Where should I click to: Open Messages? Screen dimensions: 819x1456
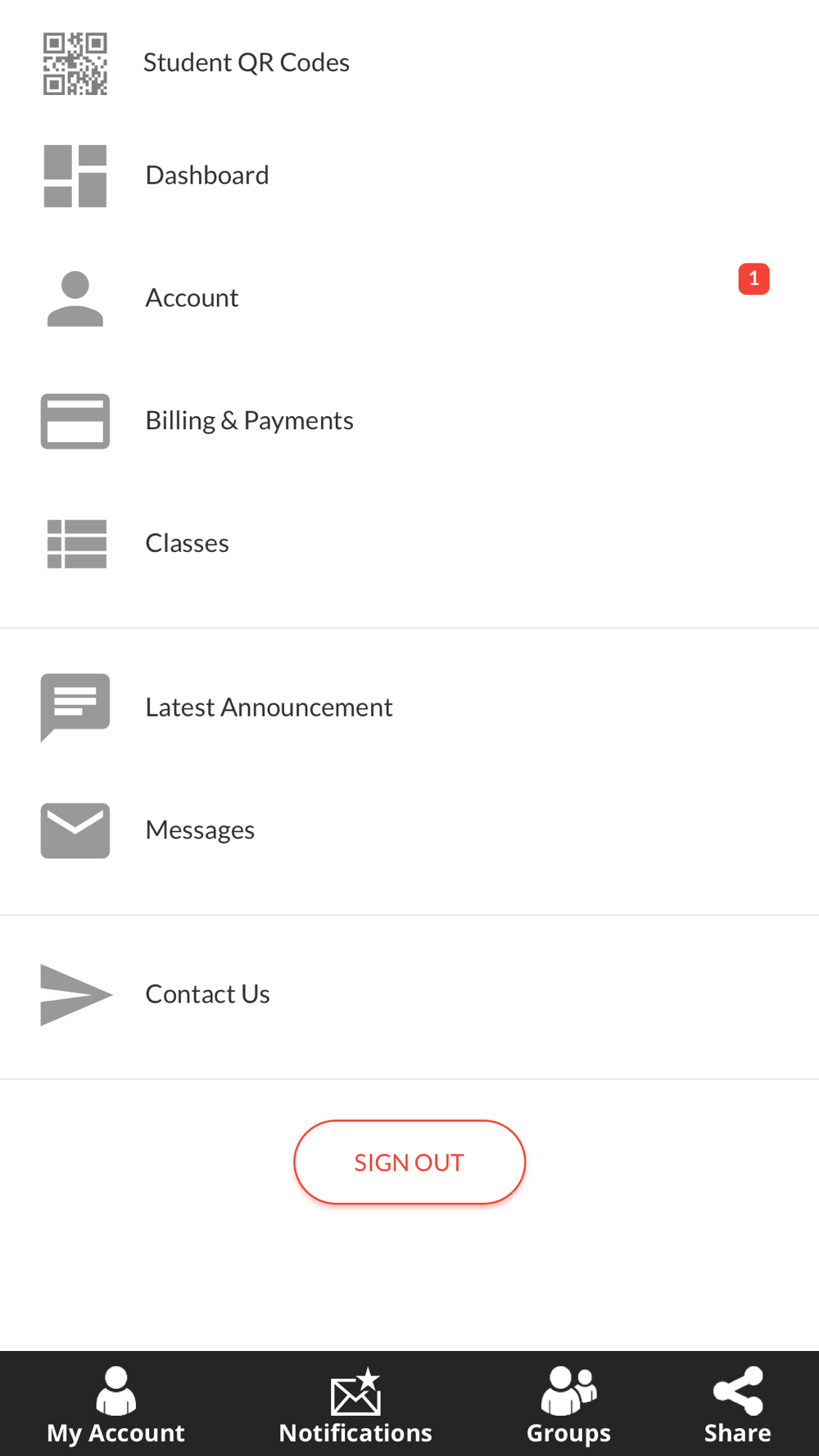409,830
